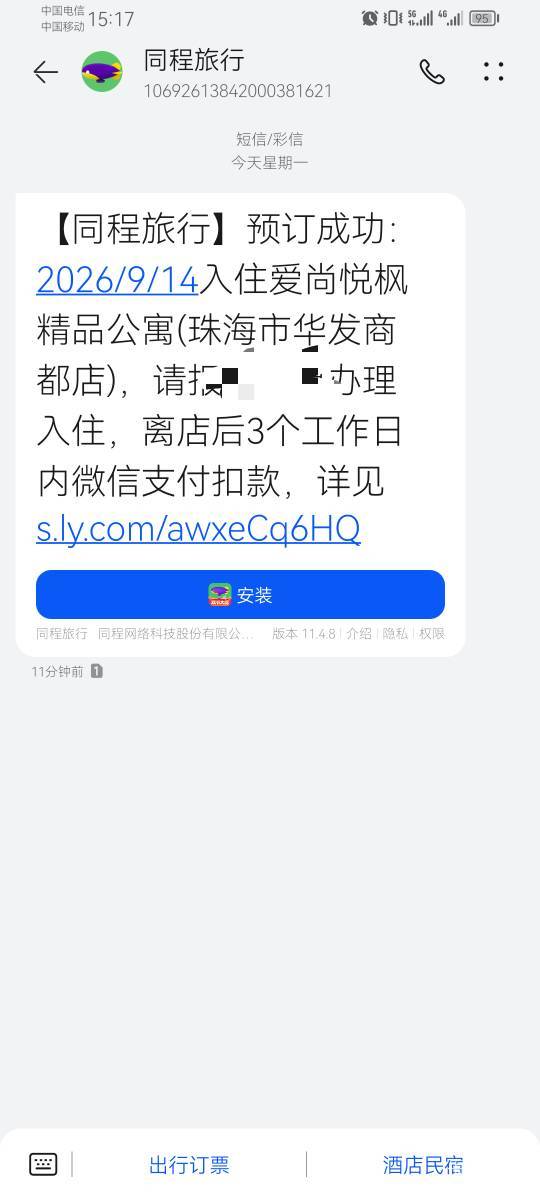Open the 同程旅行 contact avatar
This screenshot has height=1200, width=540.
click(102, 72)
